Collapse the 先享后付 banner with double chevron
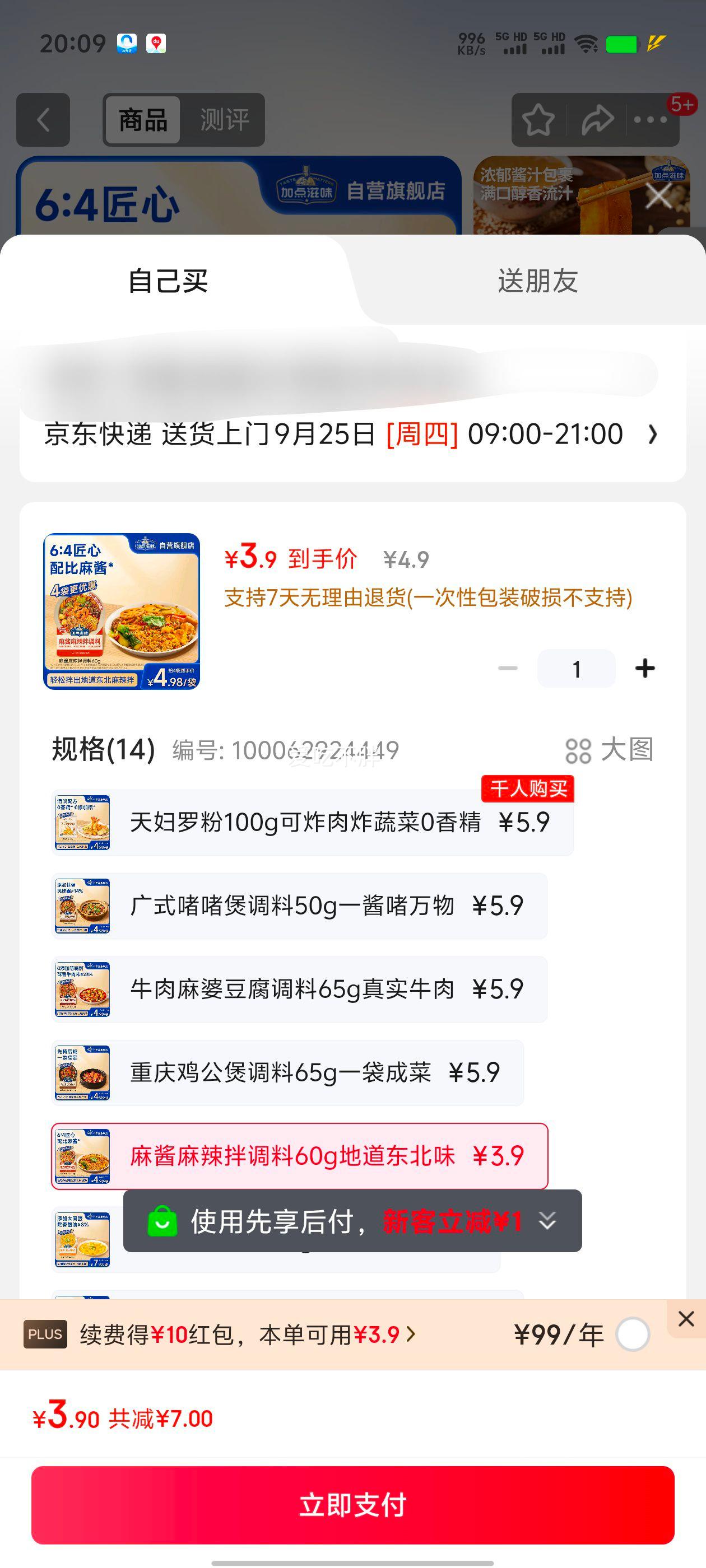 (547, 1222)
